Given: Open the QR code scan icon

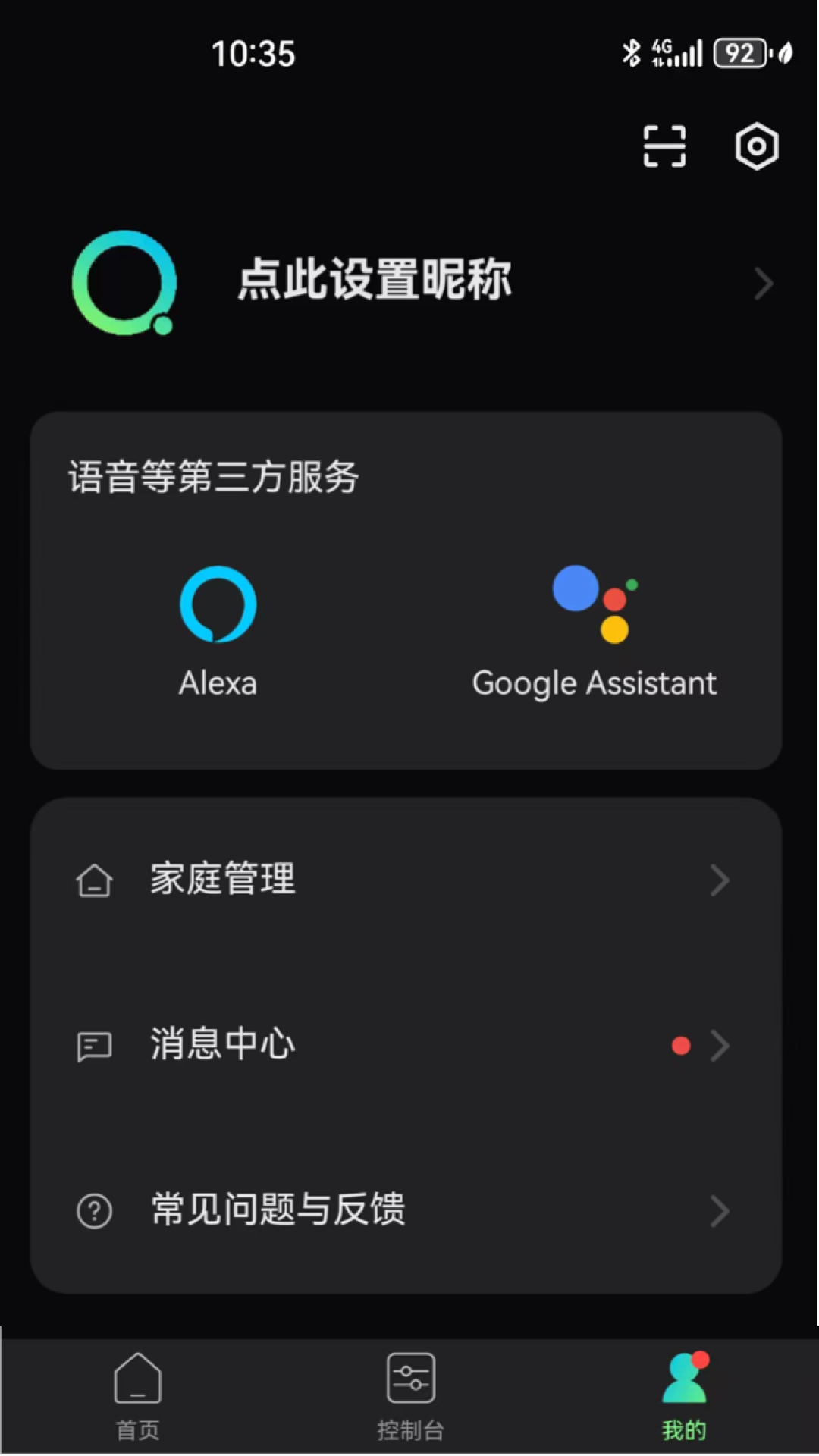Looking at the screenshot, I should click(x=664, y=146).
